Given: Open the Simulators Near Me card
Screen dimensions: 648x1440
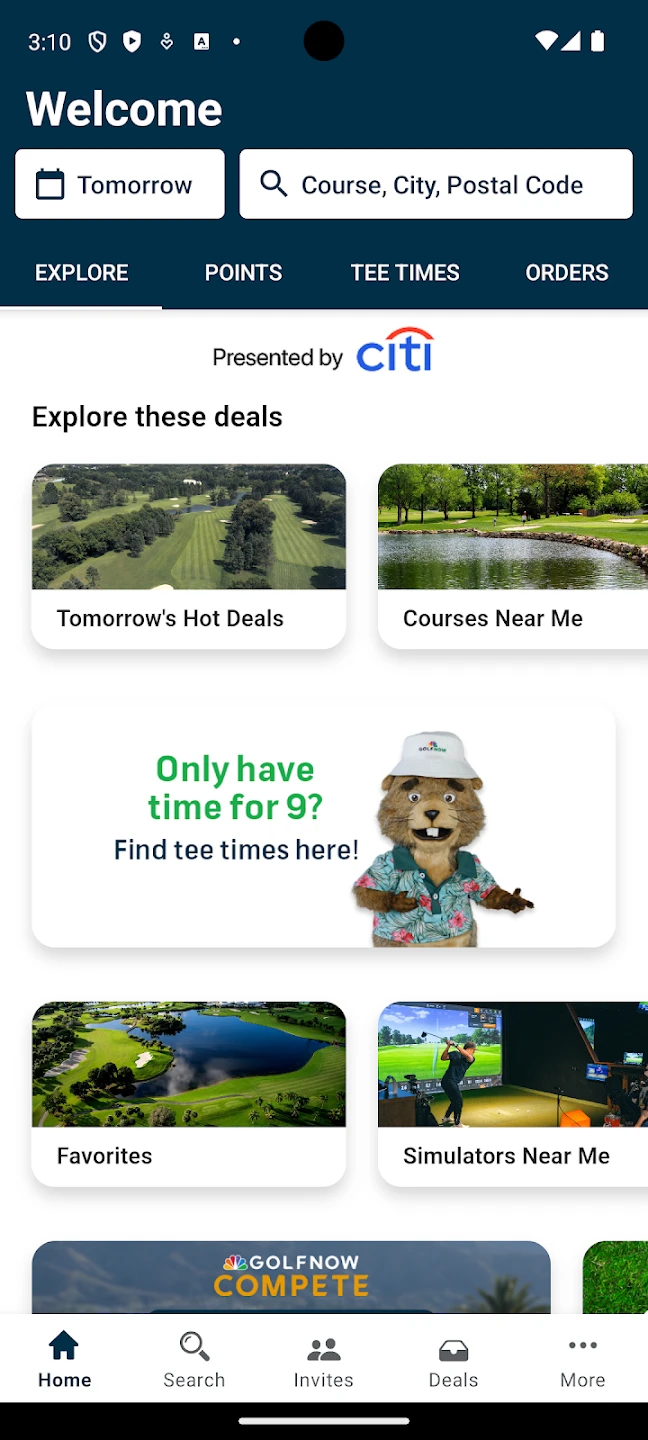Looking at the screenshot, I should click(x=512, y=1093).
